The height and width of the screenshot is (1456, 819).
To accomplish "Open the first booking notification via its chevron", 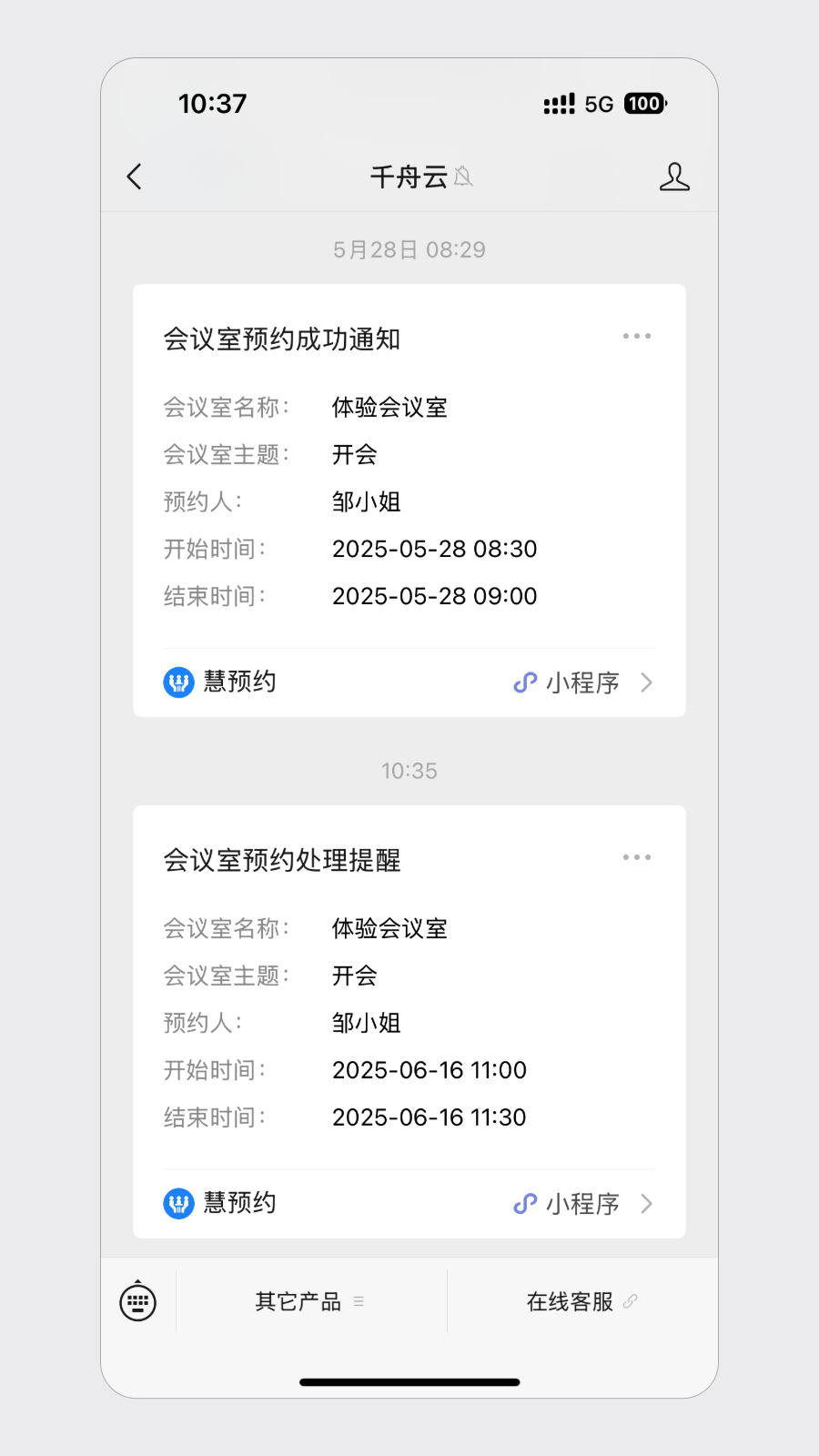I will (647, 682).
